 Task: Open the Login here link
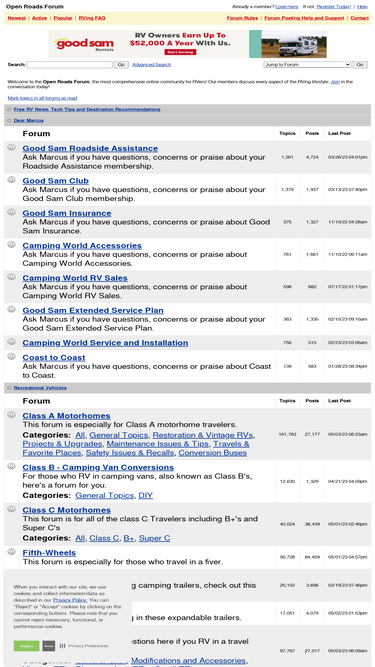tap(287, 7)
